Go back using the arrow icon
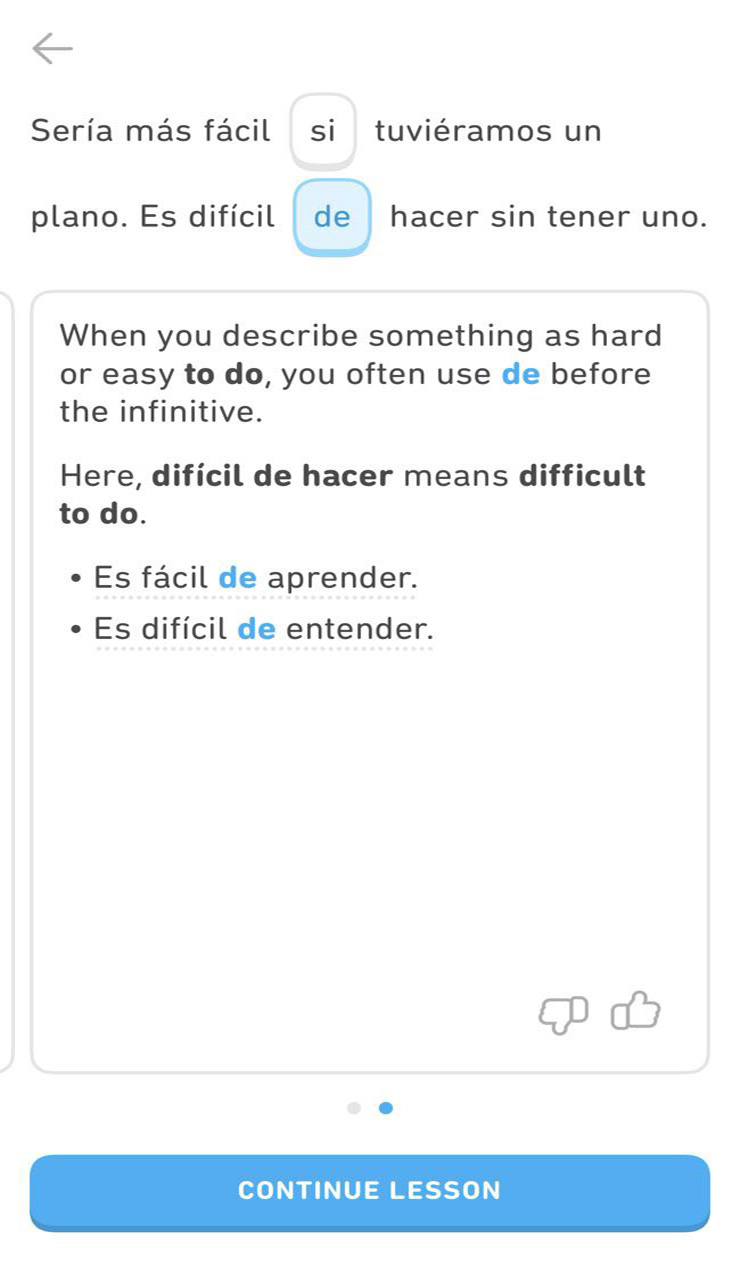740x1280 pixels. [52, 48]
